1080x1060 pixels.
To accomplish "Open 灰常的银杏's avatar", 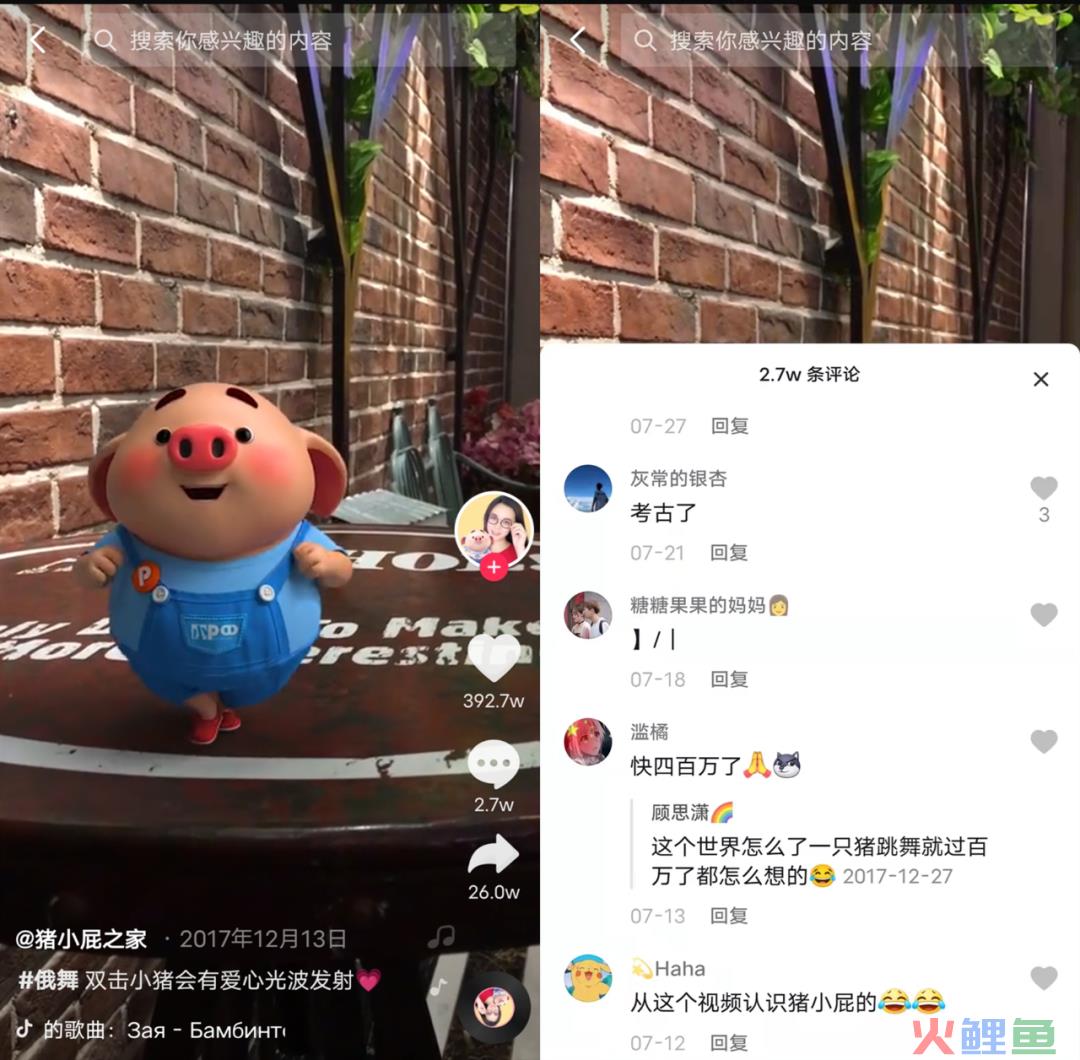I will click(588, 488).
